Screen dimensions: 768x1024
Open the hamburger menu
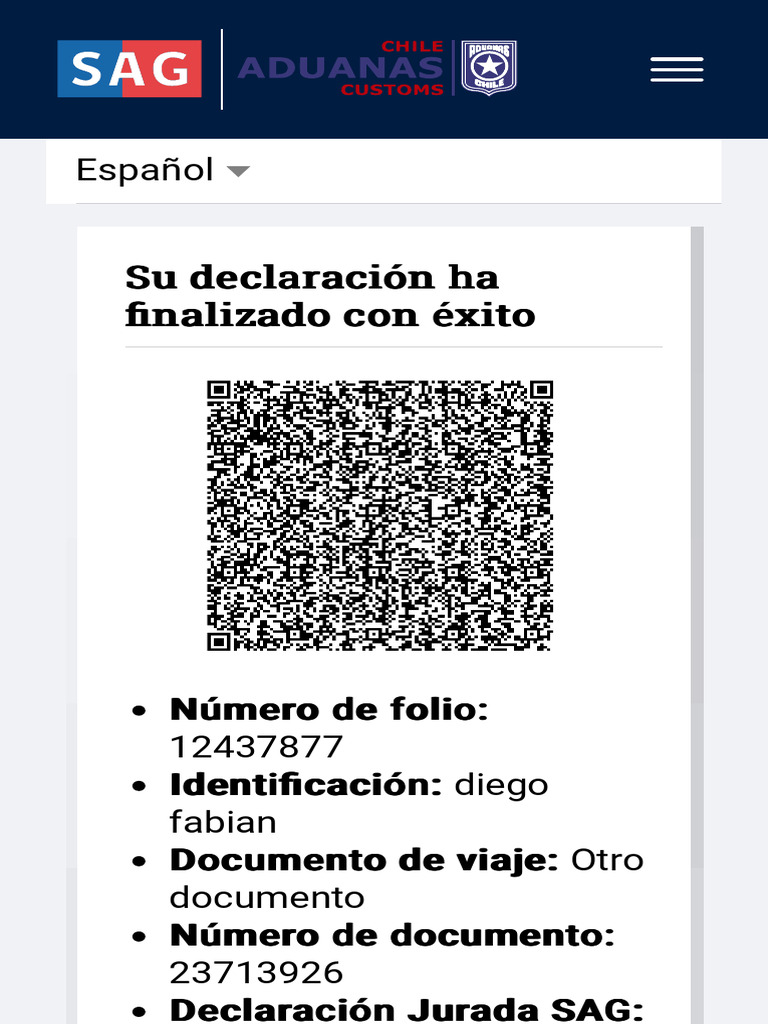coord(677,70)
